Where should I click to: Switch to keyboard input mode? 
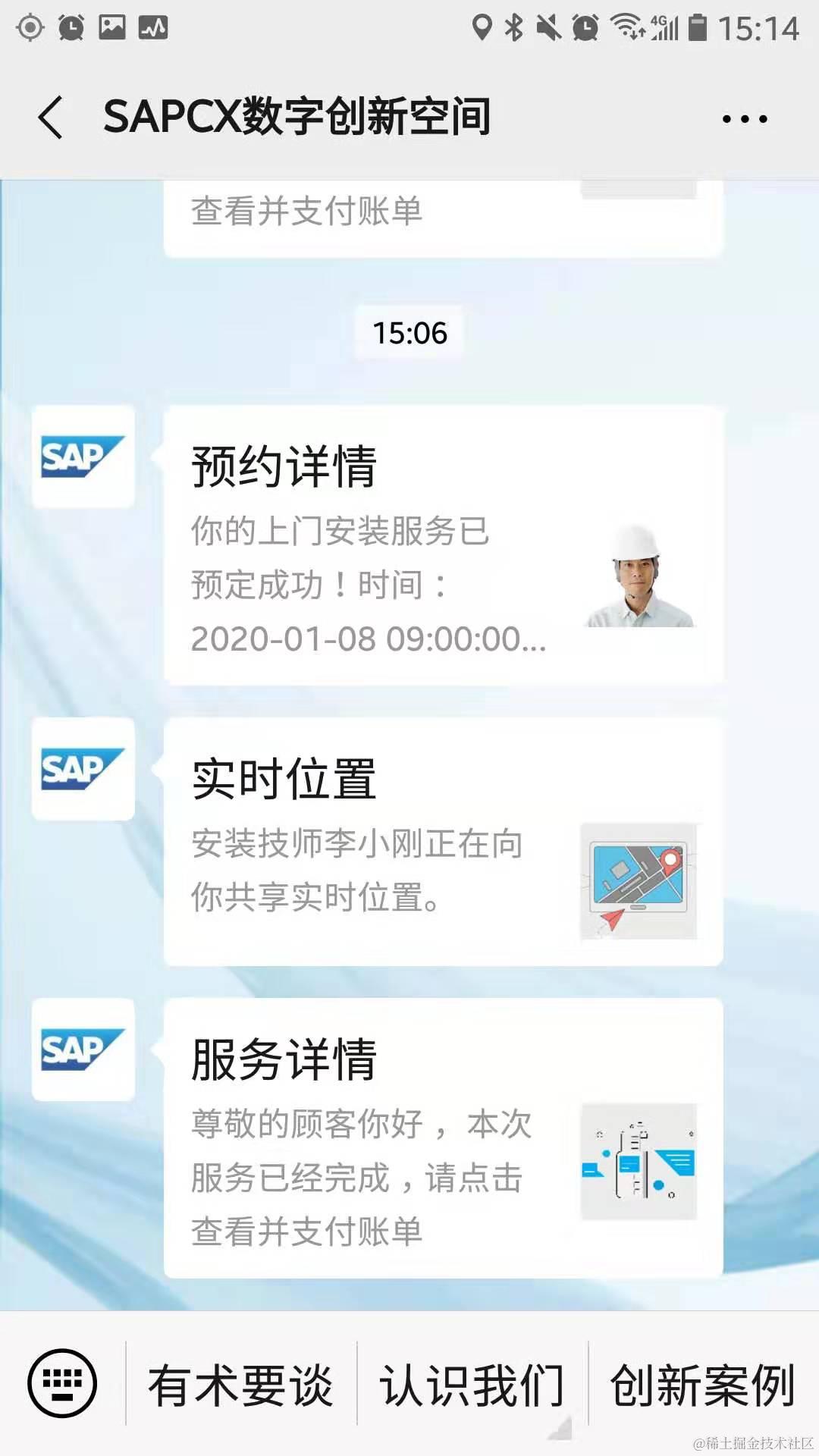62,1383
